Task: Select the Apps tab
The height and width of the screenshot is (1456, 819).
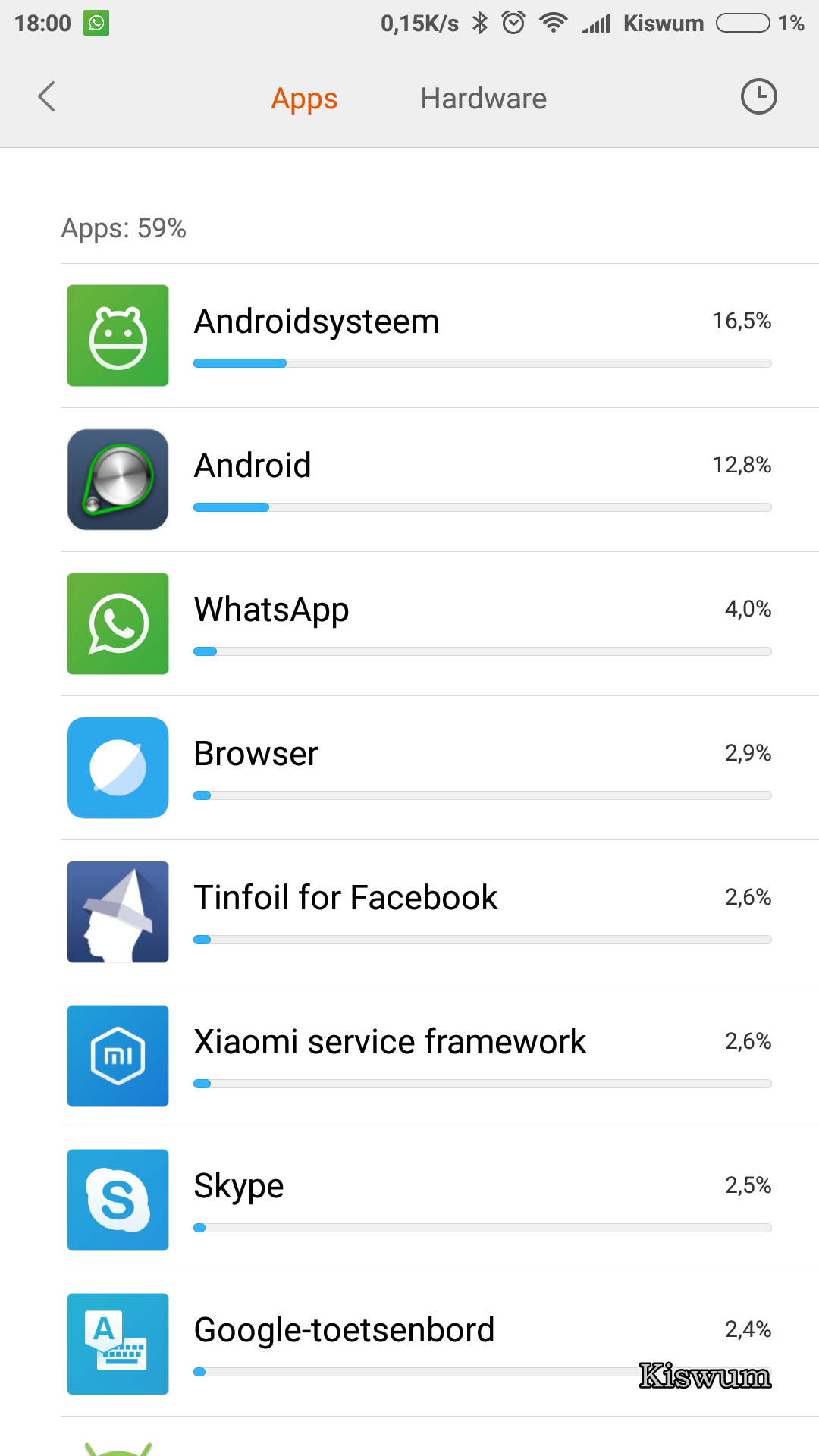Action: click(304, 99)
